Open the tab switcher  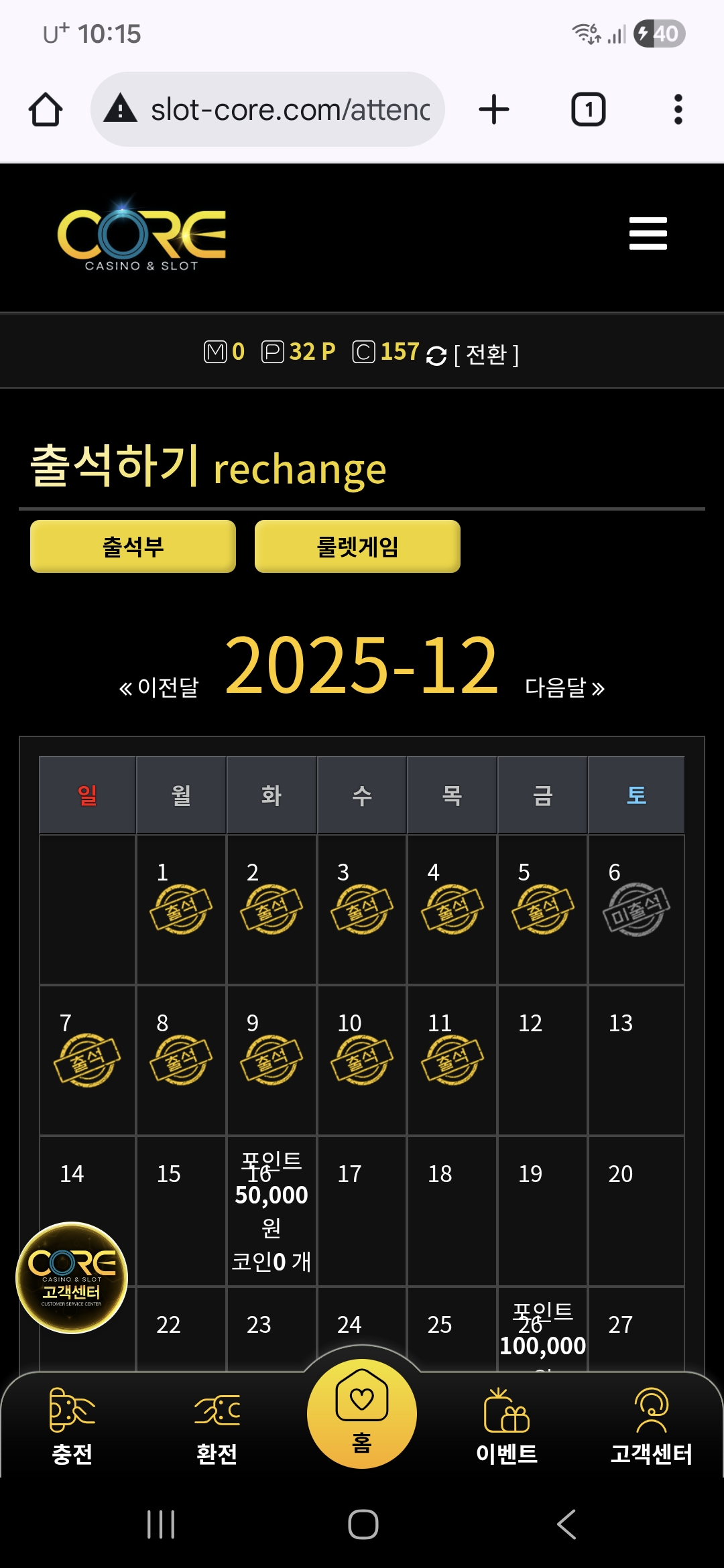click(588, 110)
